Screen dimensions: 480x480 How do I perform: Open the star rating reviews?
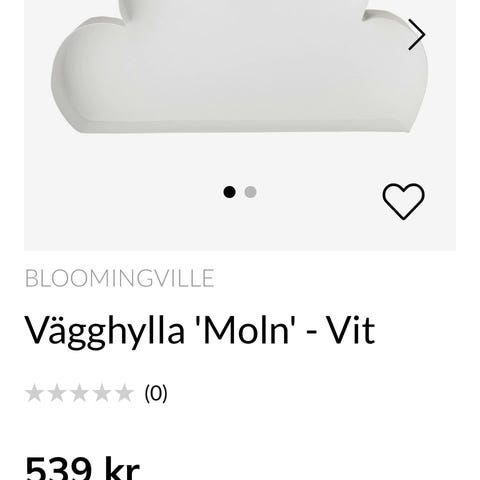pyautogui.click(x=96, y=393)
